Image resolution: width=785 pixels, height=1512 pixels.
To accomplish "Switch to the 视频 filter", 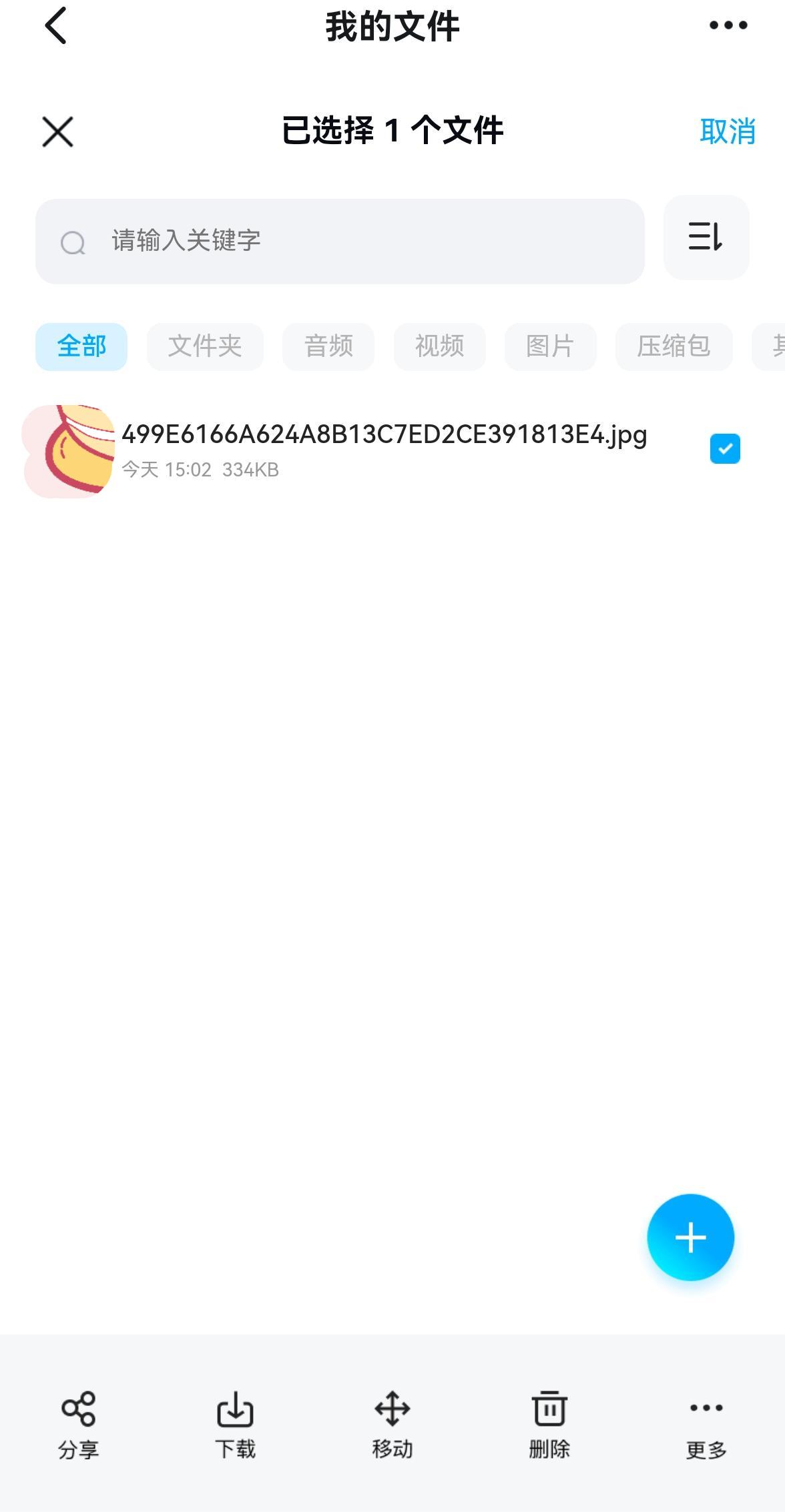I will (x=439, y=346).
